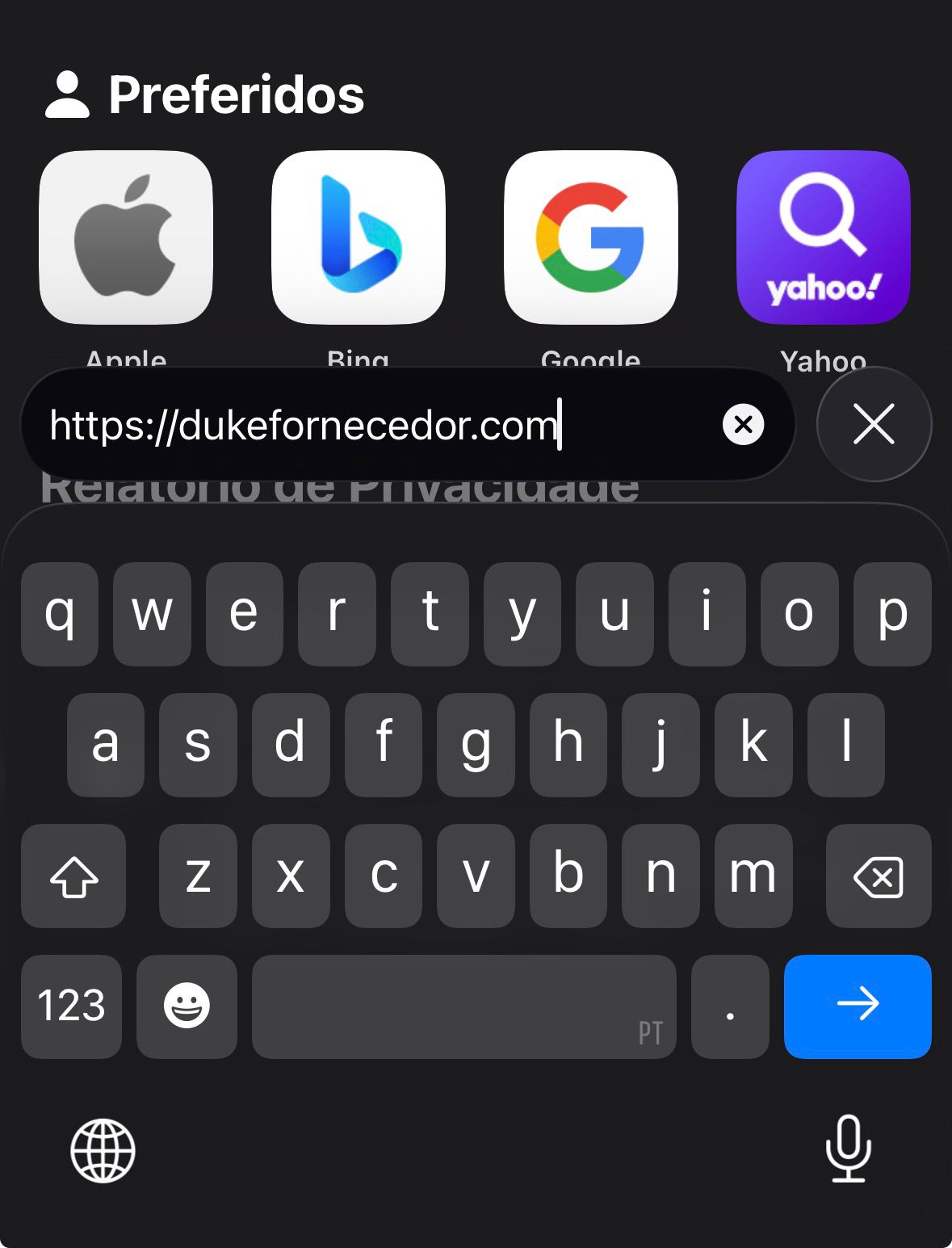
Task: Open the emoji keyboard
Action: pyautogui.click(x=187, y=1006)
